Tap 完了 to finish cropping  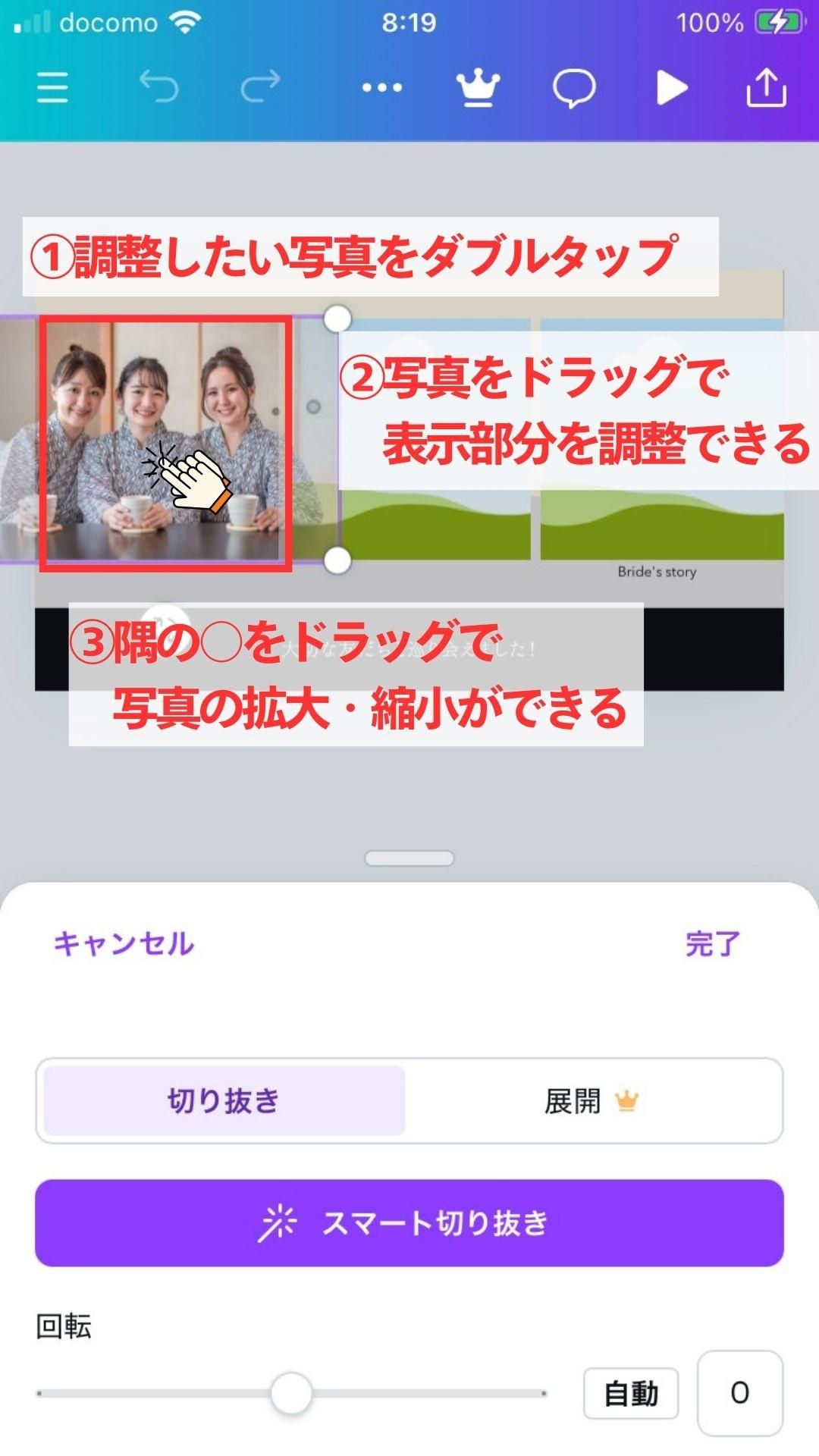(712, 944)
